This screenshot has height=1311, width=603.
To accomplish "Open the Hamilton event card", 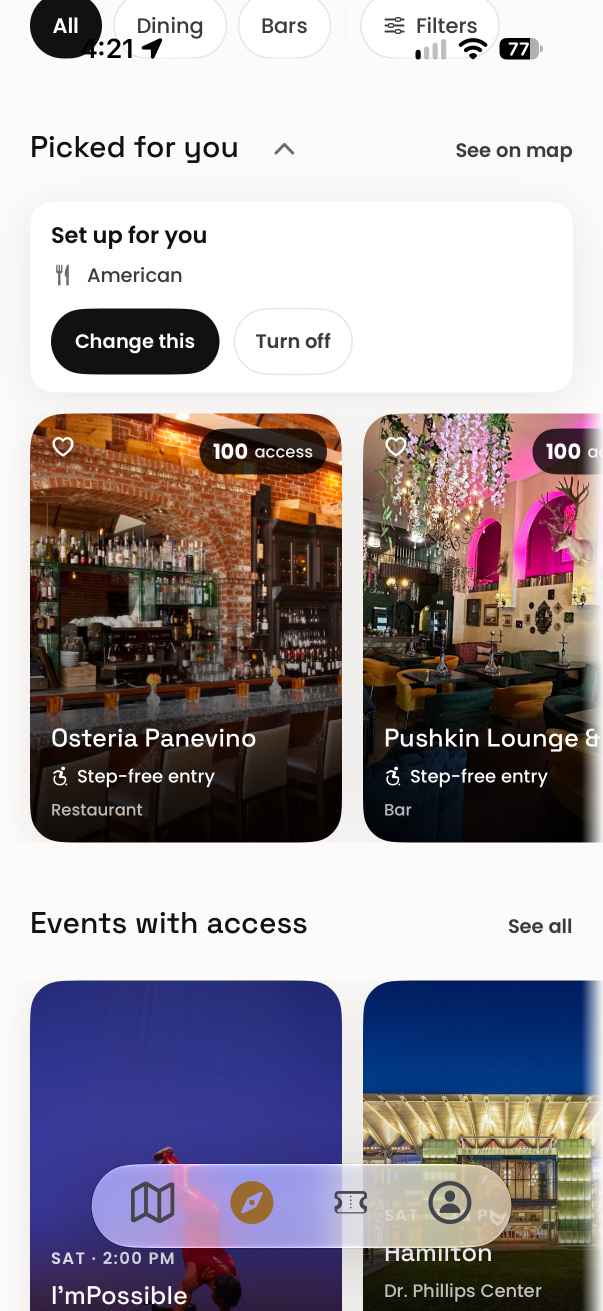I will pyautogui.click(x=483, y=1146).
